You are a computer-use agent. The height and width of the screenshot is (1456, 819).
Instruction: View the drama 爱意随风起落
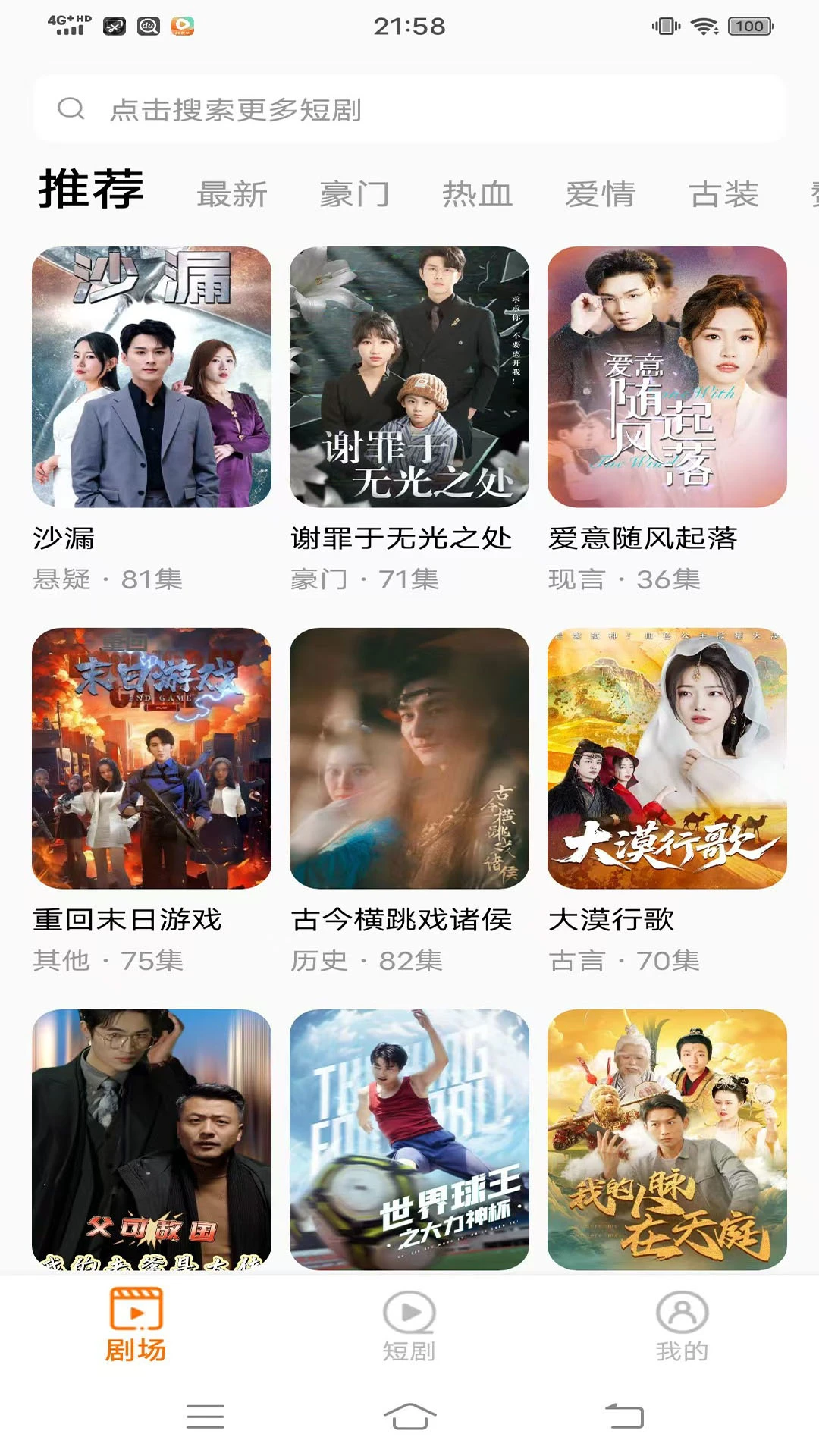click(667, 377)
